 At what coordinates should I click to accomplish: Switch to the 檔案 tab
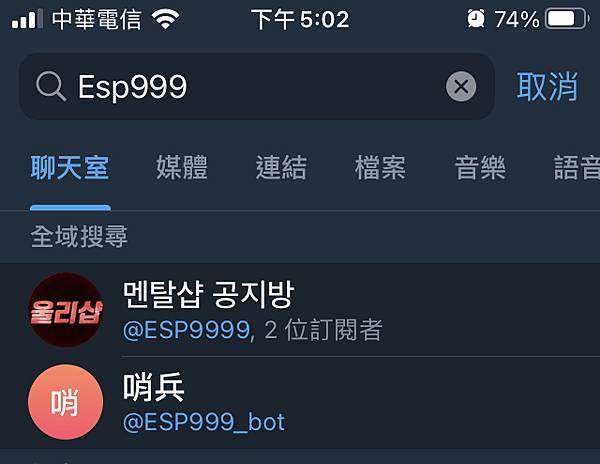381,167
